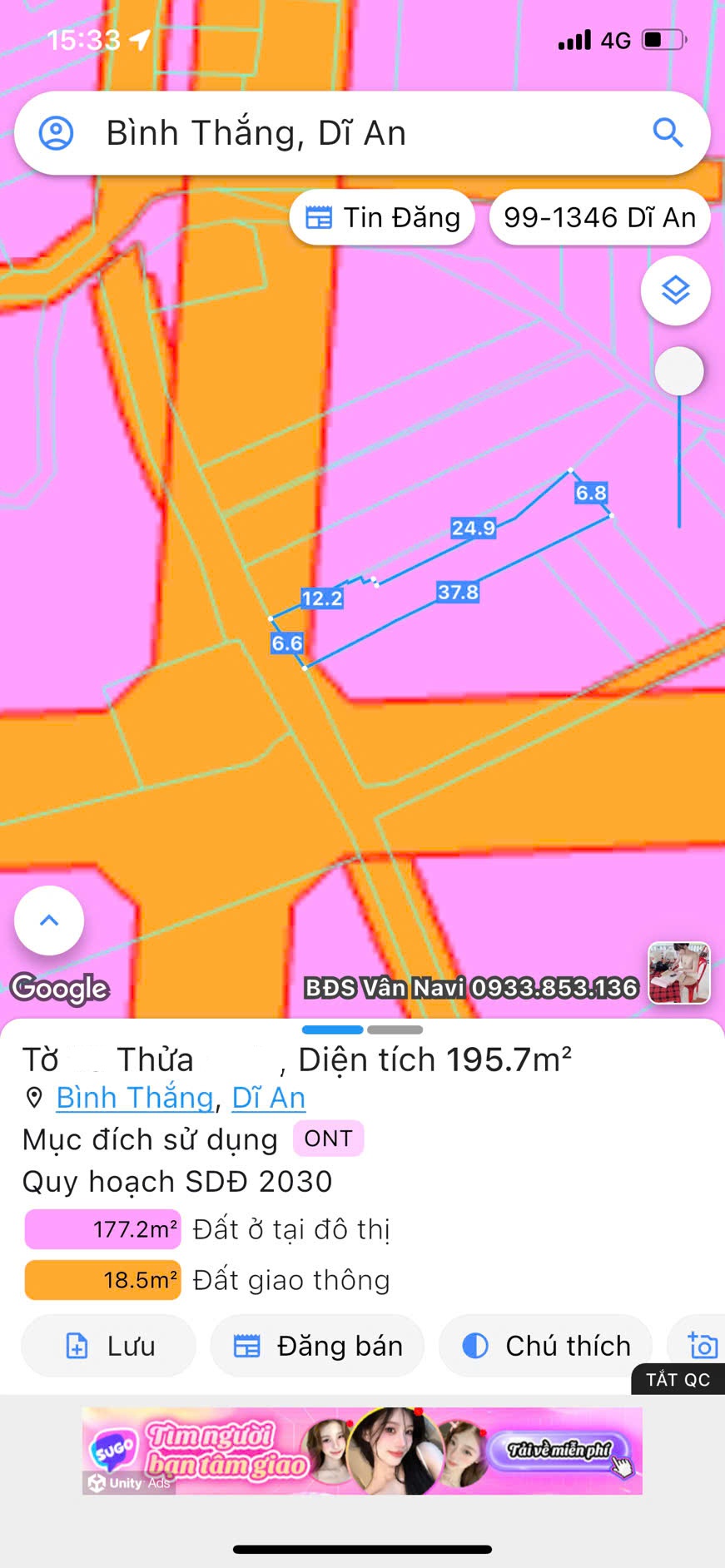Tap the profile avatar in the search bar
Screen dimensions: 725x1568
point(58,132)
